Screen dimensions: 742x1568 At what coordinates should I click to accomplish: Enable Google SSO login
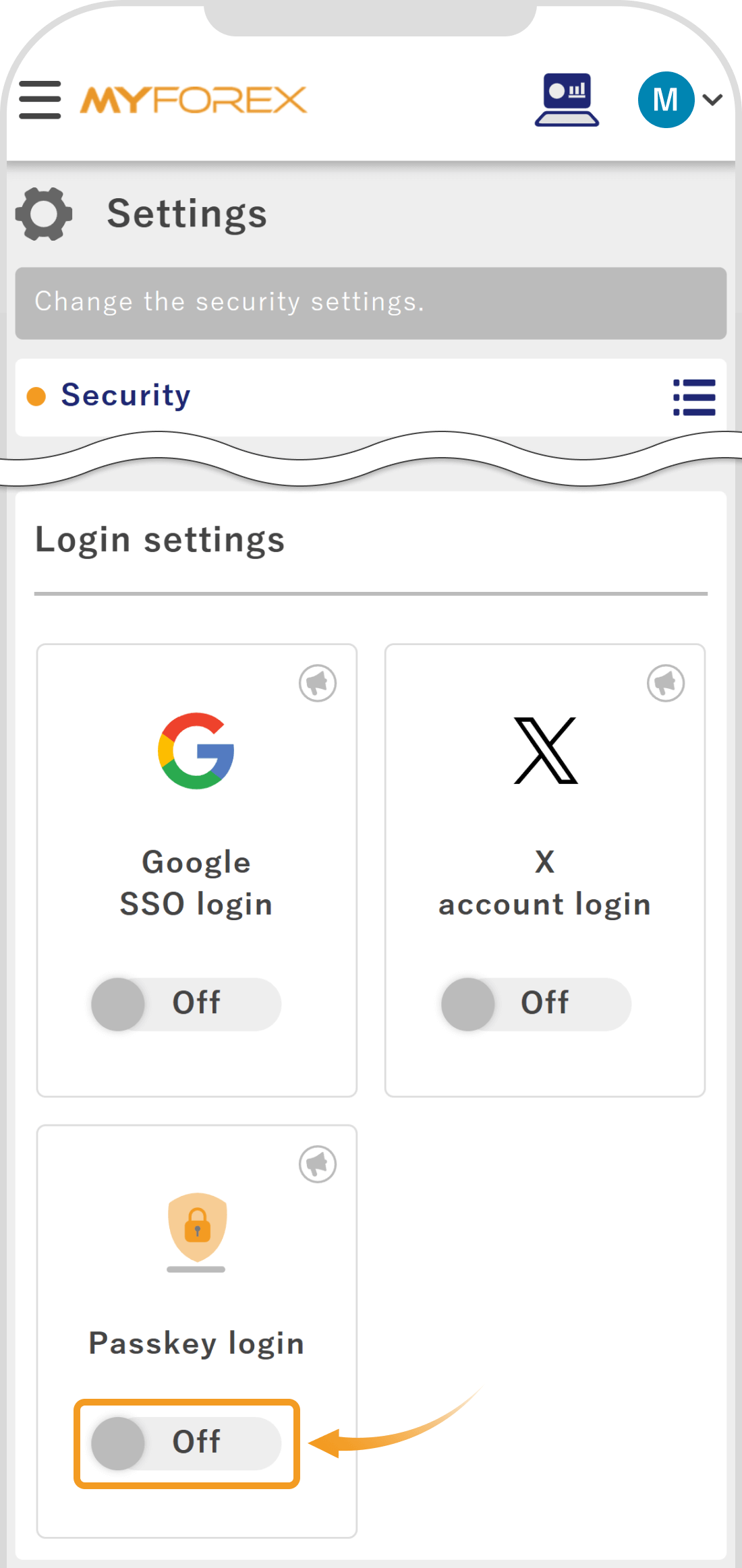tap(185, 1004)
